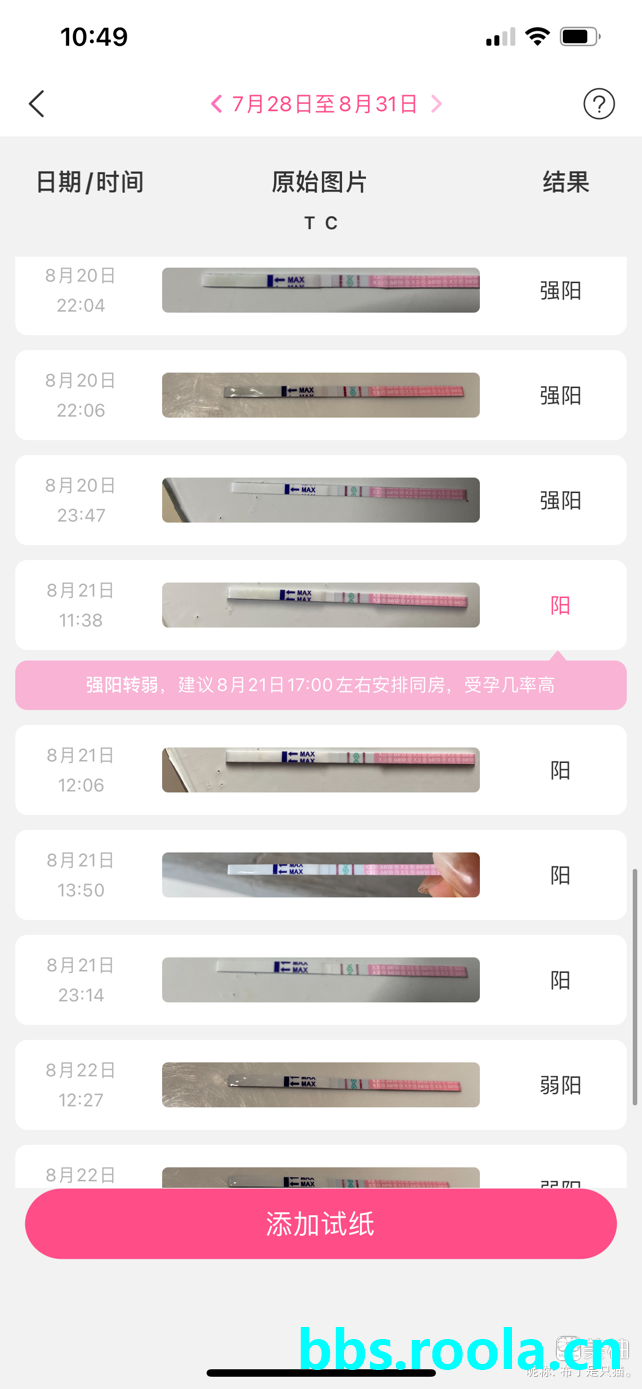This screenshot has width=642, height=1389.
Task: Open the help question mark icon
Action: point(598,104)
